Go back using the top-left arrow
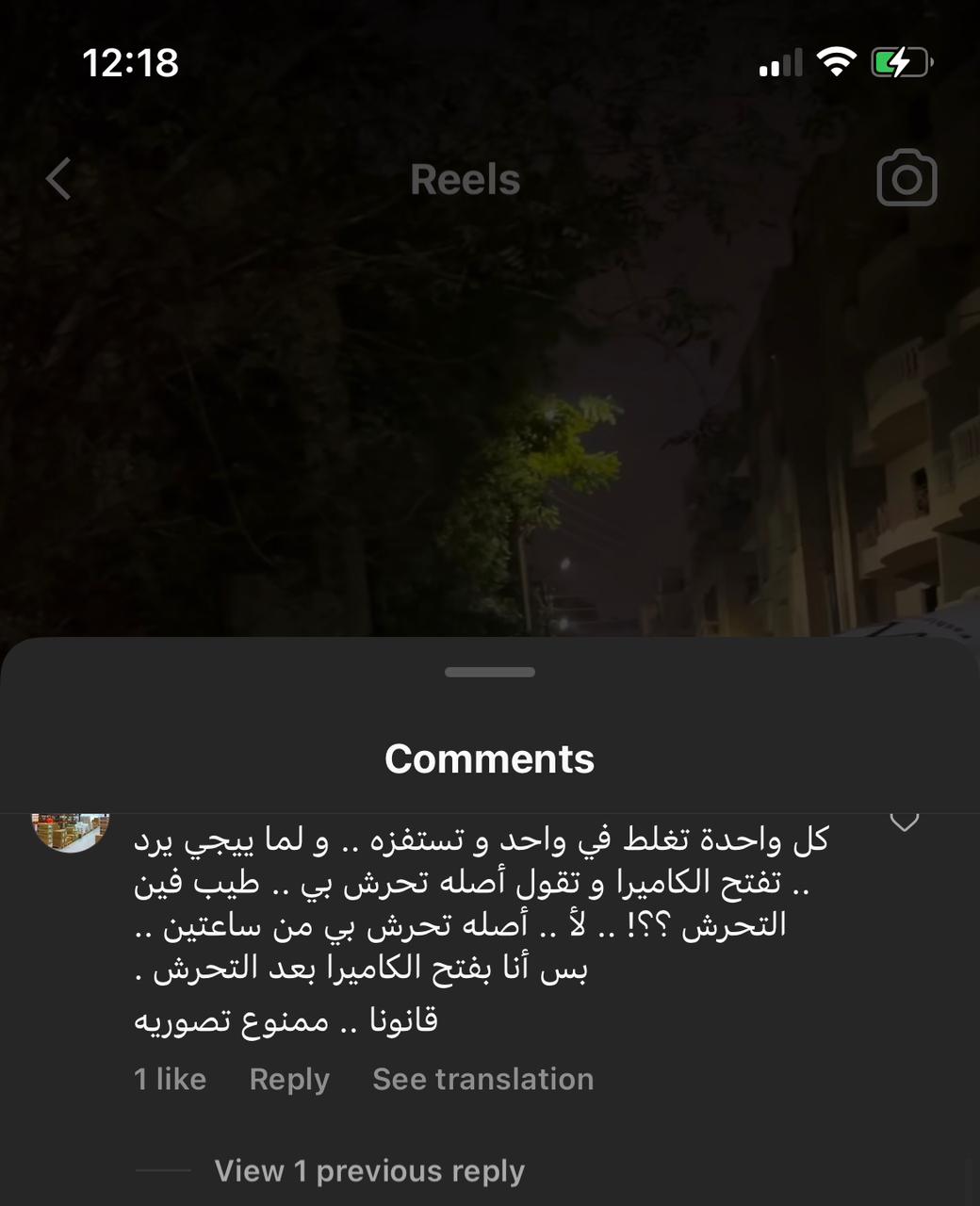 (x=59, y=179)
